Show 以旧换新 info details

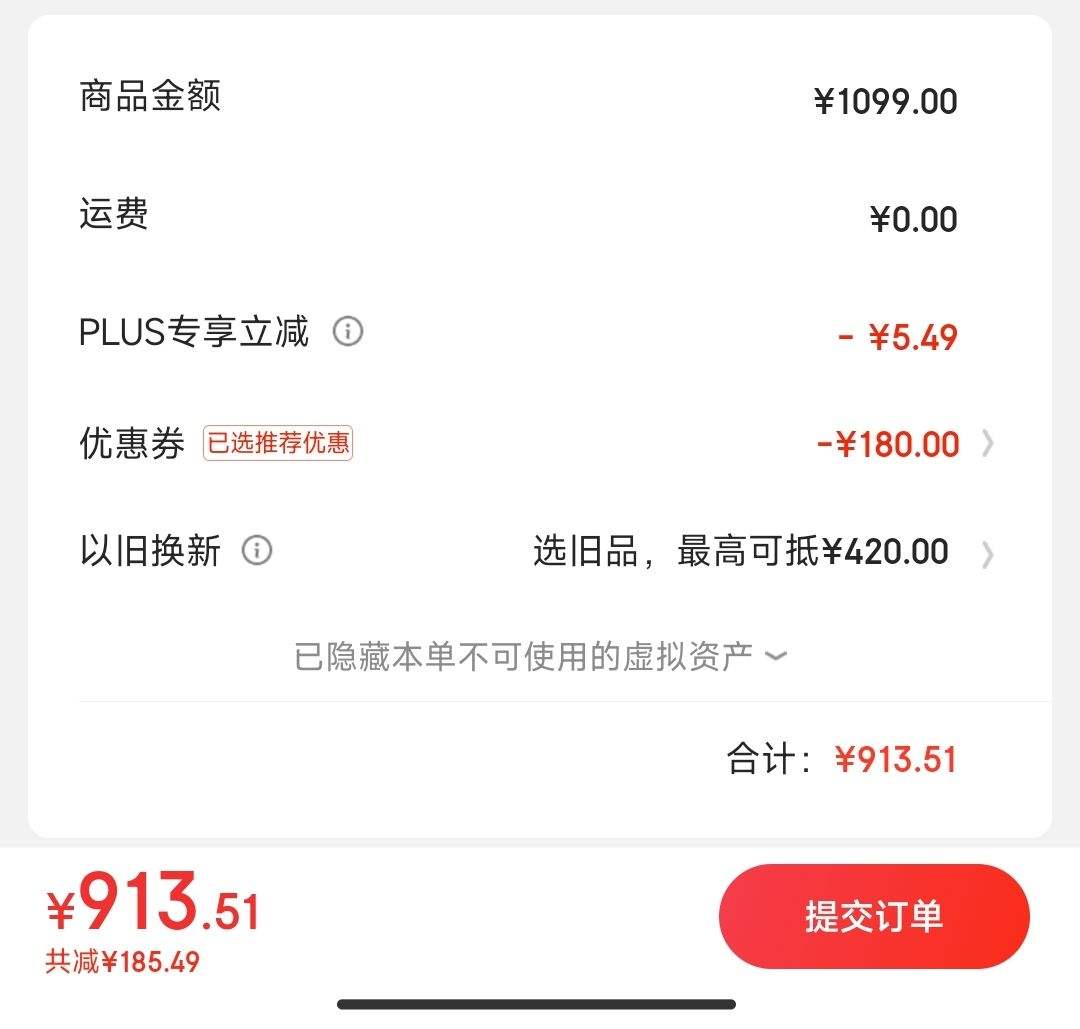click(257, 550)
